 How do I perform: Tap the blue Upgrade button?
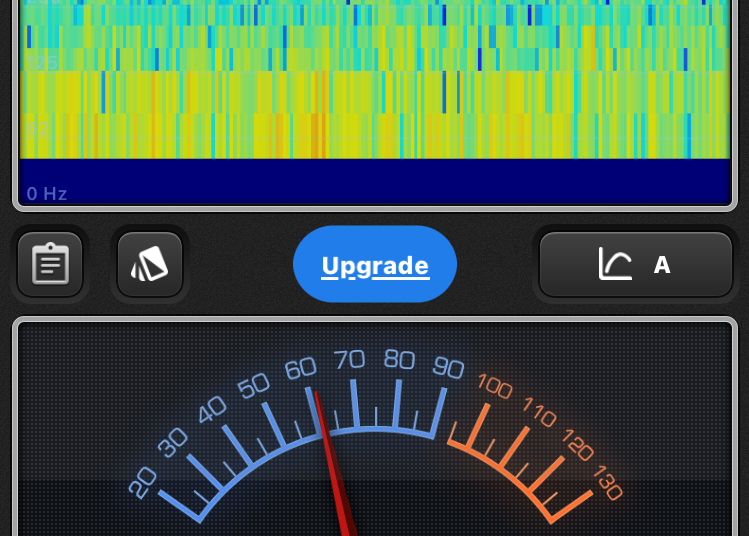click(x=375, y=265)
